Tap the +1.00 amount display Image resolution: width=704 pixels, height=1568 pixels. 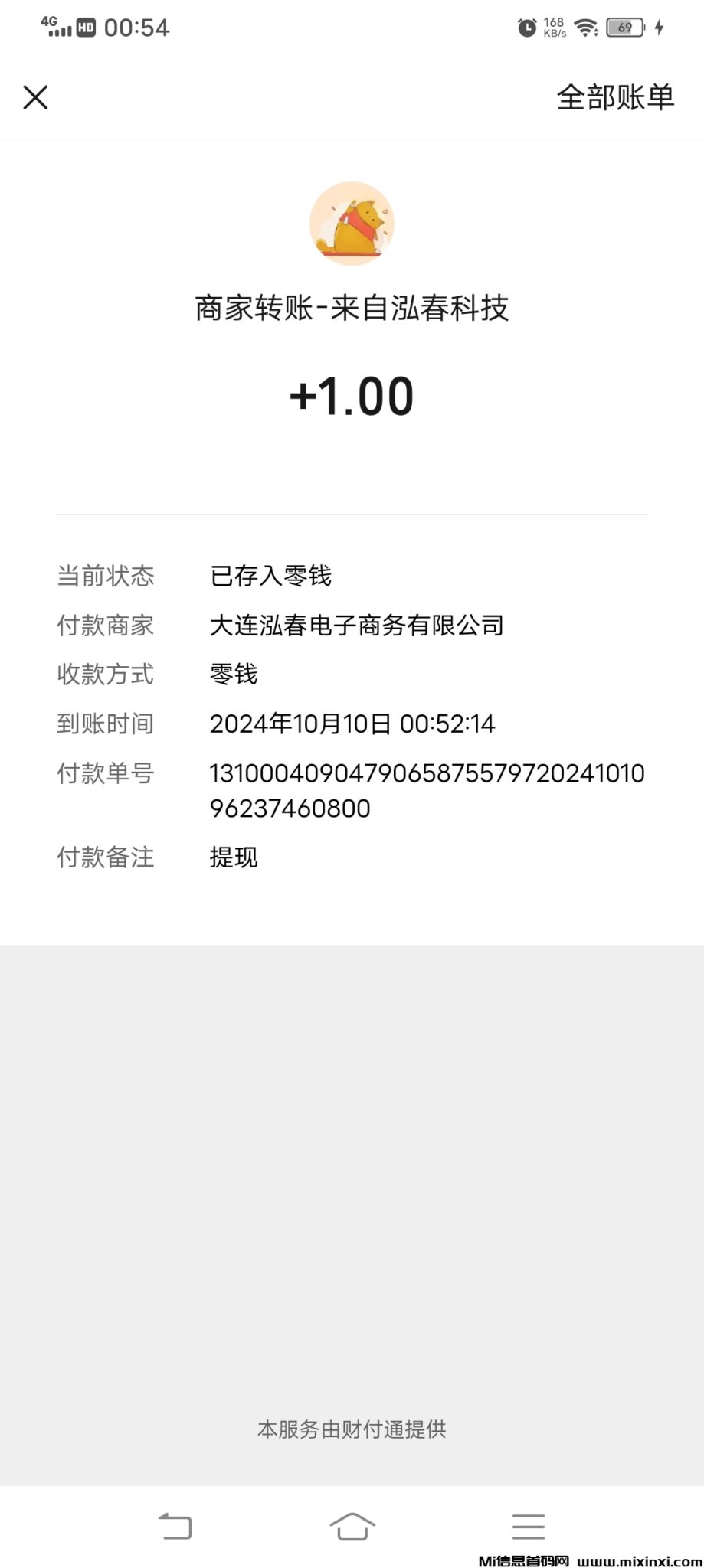coord(352,395)
